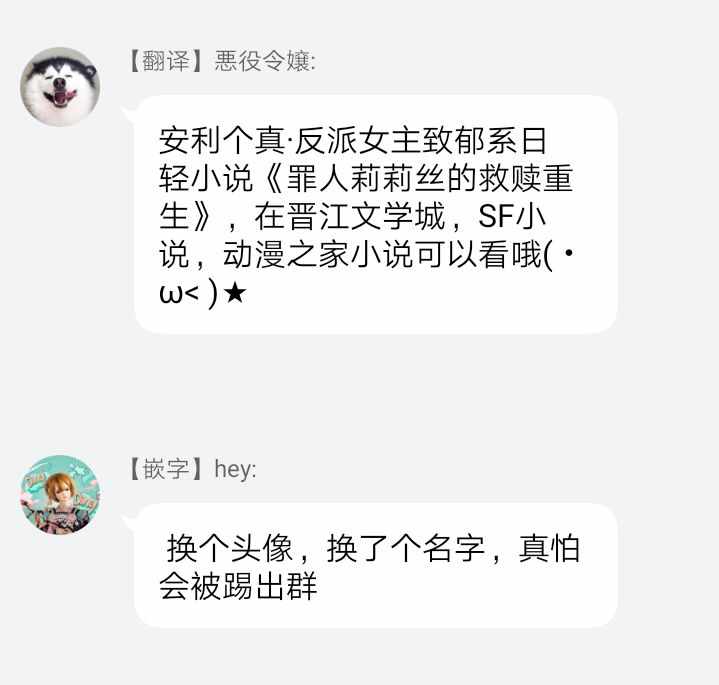The width and height of the screenshot is (719, 685).
Task: View hey's profile via the anime avatar
Action: tap(60, 494)
